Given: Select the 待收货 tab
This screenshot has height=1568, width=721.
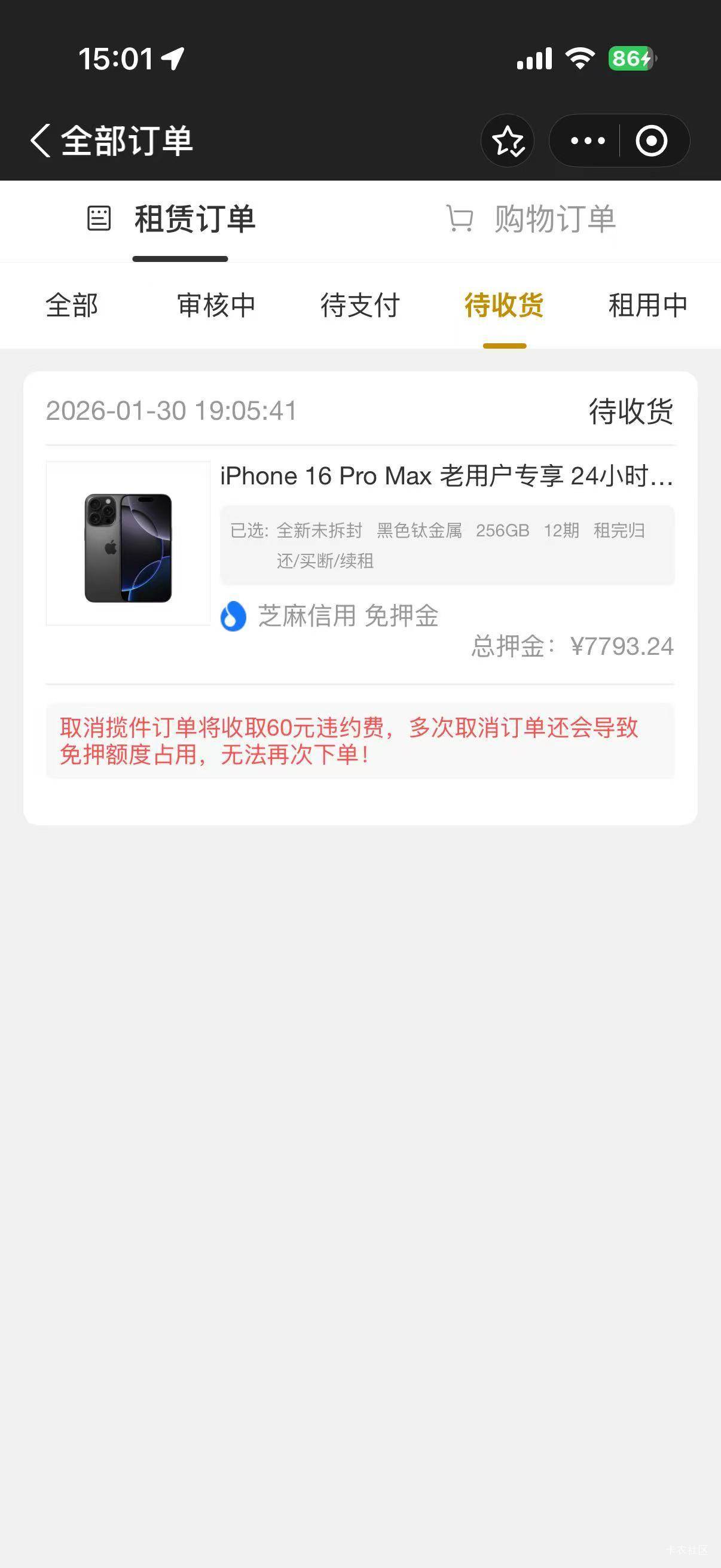Looking at the screenshot, I should point(505,305).
